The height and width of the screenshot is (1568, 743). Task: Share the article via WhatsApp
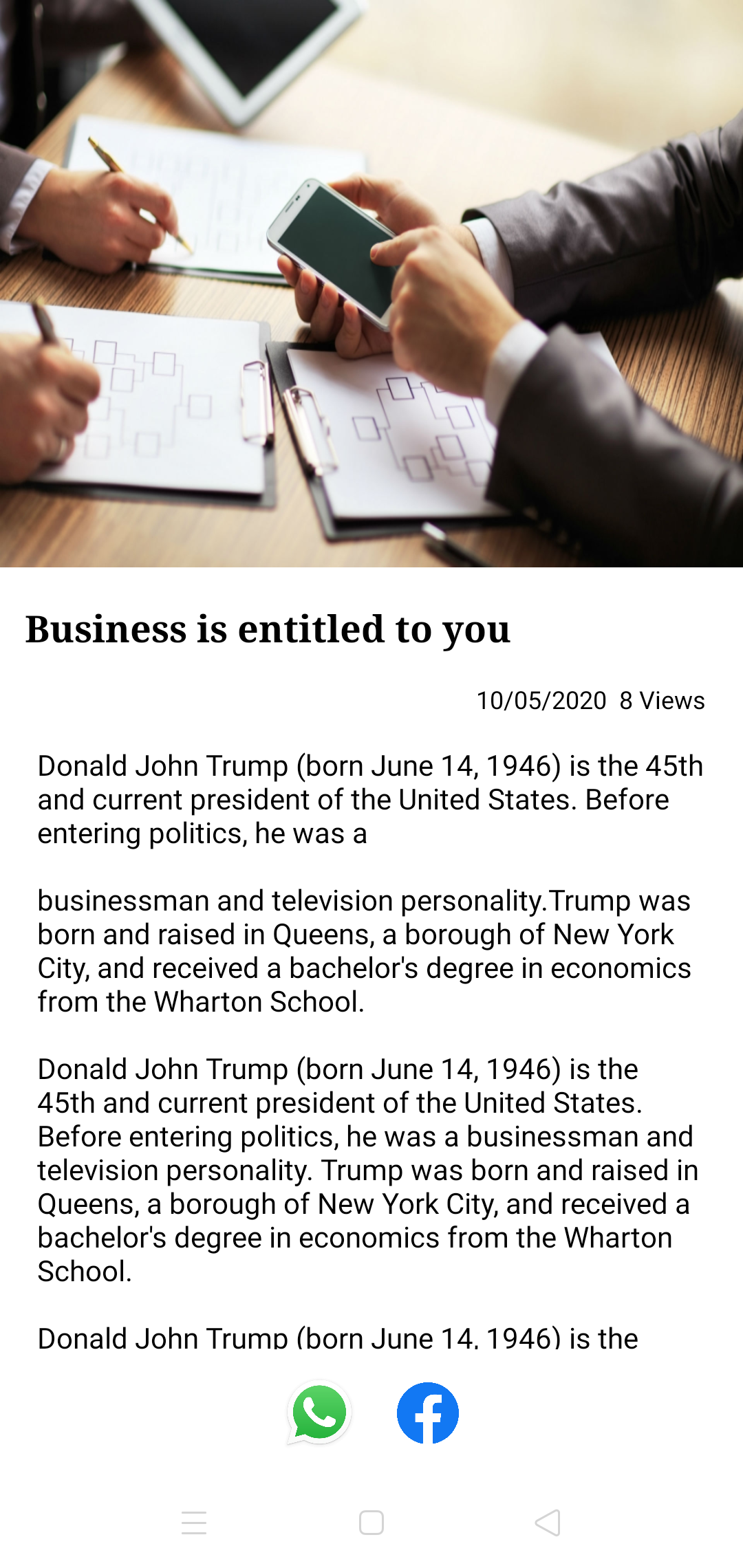319,1413
